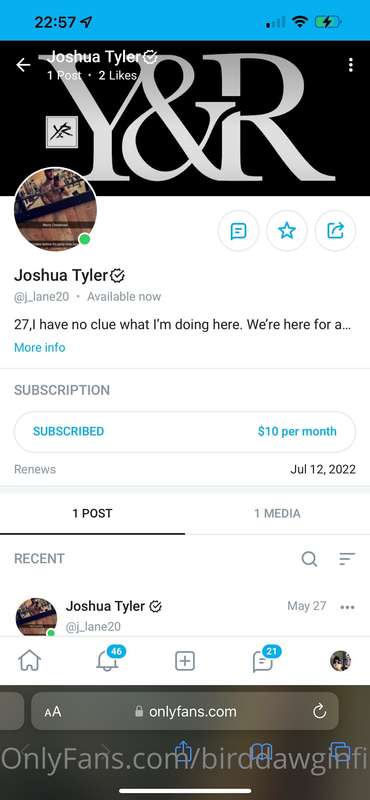The width and height of the screenshot is (370, 800).
Task: Create a new post
Action: [185, 661]
